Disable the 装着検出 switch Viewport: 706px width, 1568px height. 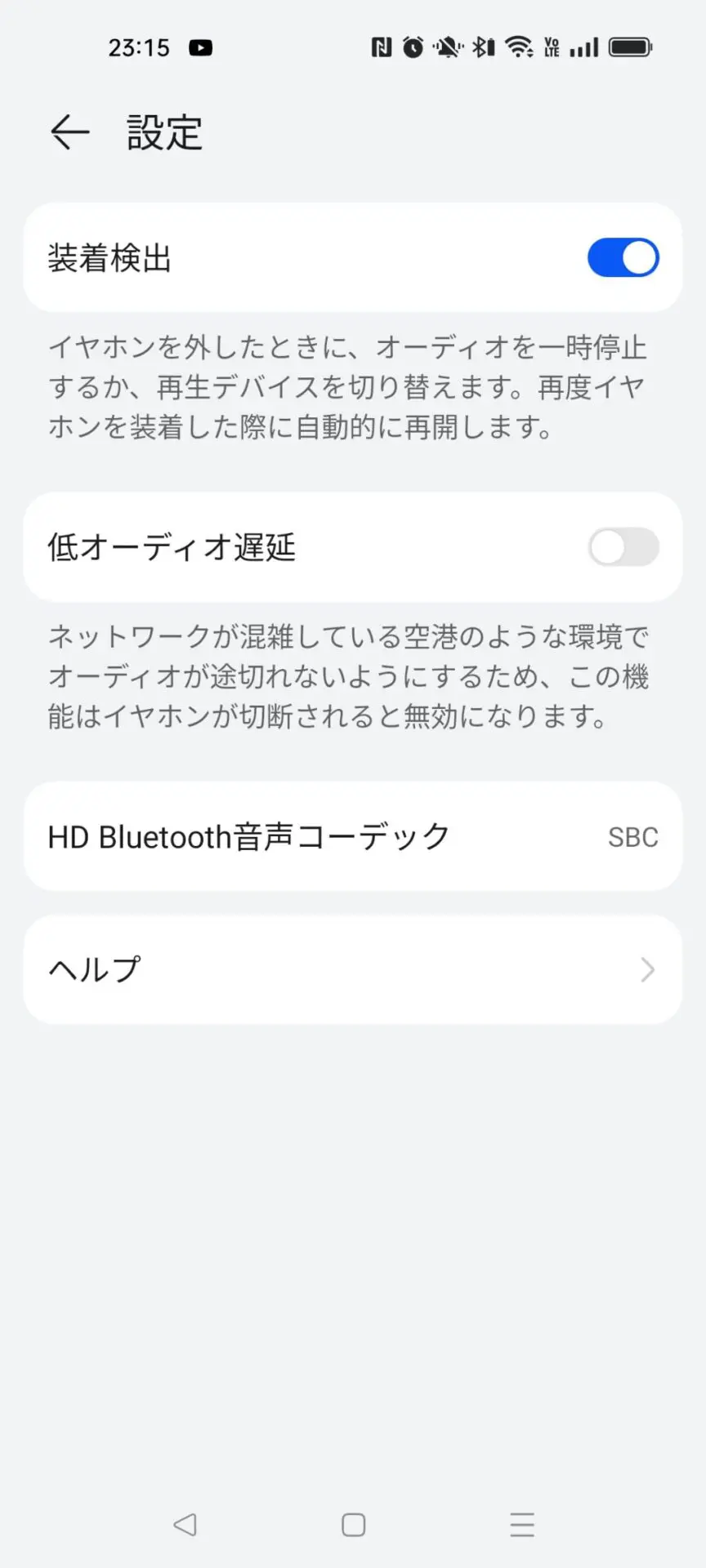pos(623,258)
